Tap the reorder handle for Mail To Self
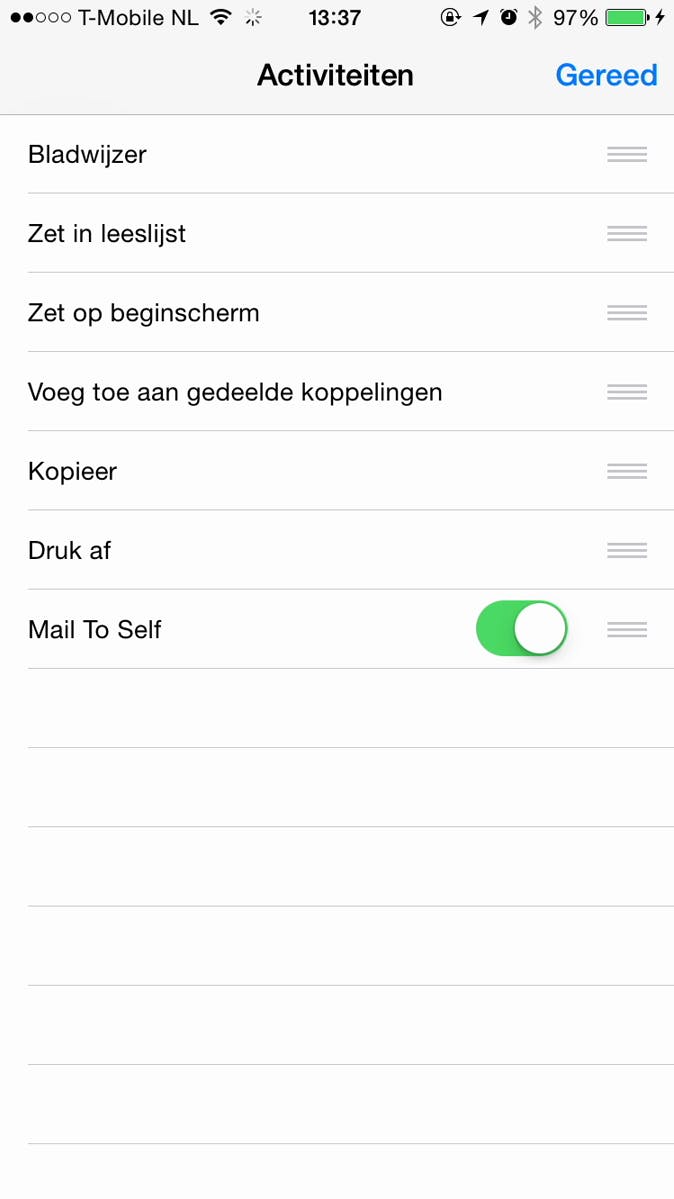The width and height of the screenshot is (674, 1199). [x=627, y=629]
